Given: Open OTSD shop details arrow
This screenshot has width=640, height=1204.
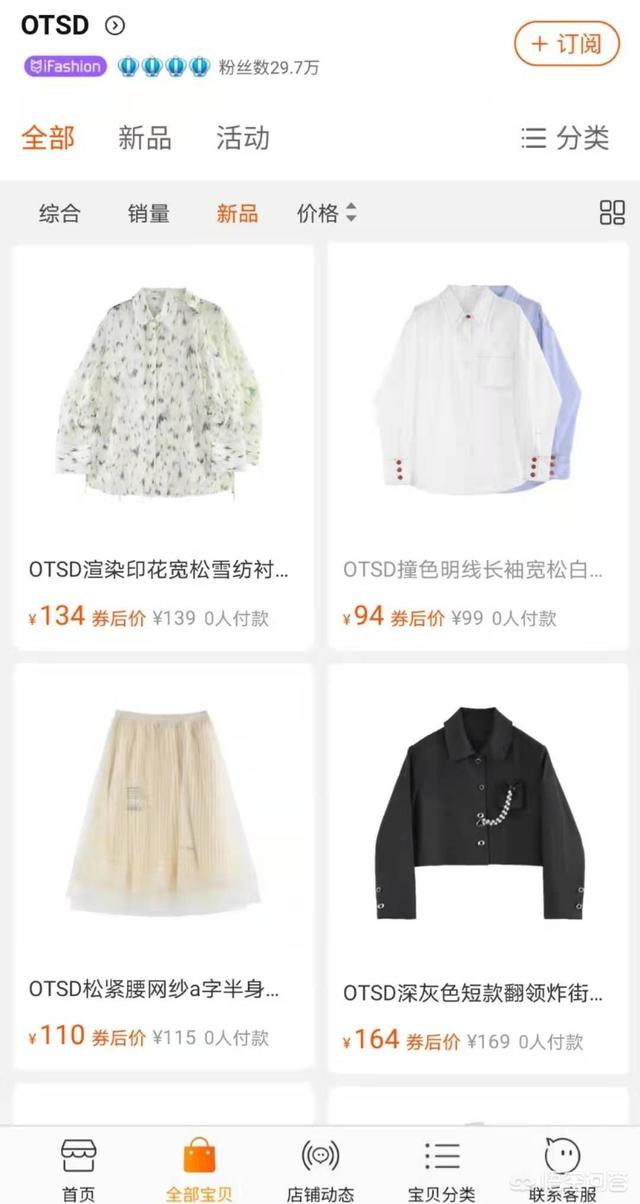Looking at the screenshot, I should pos(115,25).
